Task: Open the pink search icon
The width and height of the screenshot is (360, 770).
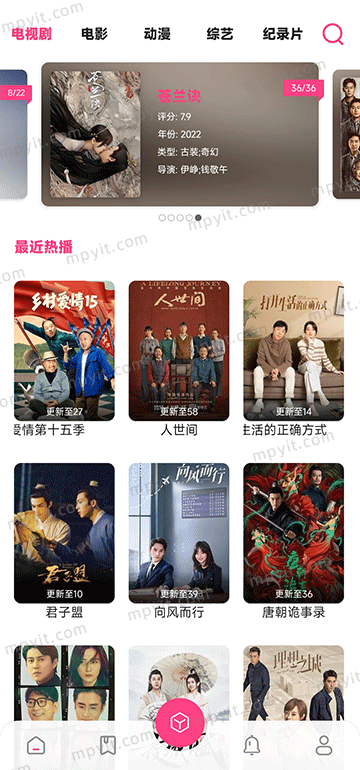Action: tap(333, 34)
